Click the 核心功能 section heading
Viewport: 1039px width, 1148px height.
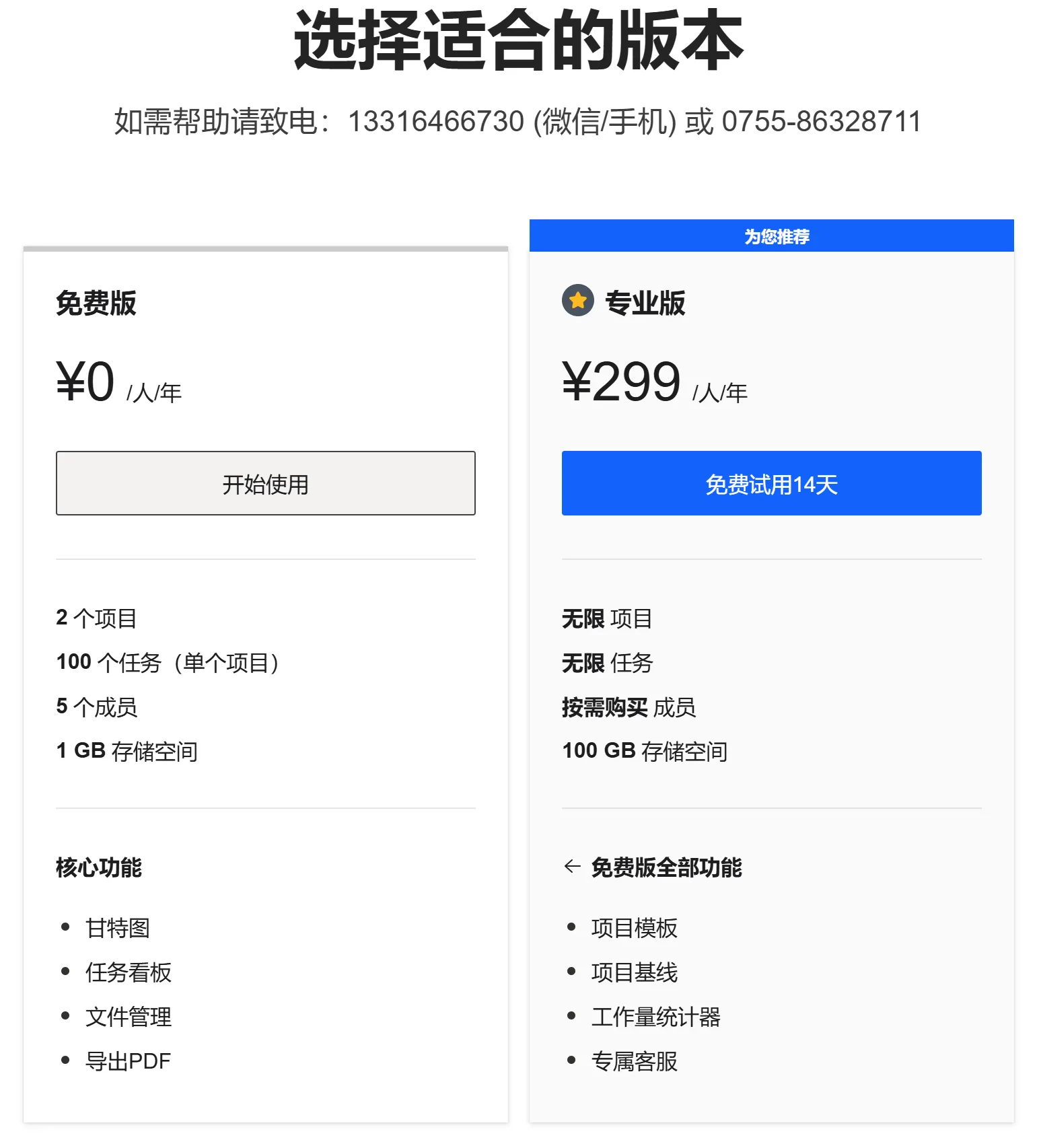click(x=99, y=866)
